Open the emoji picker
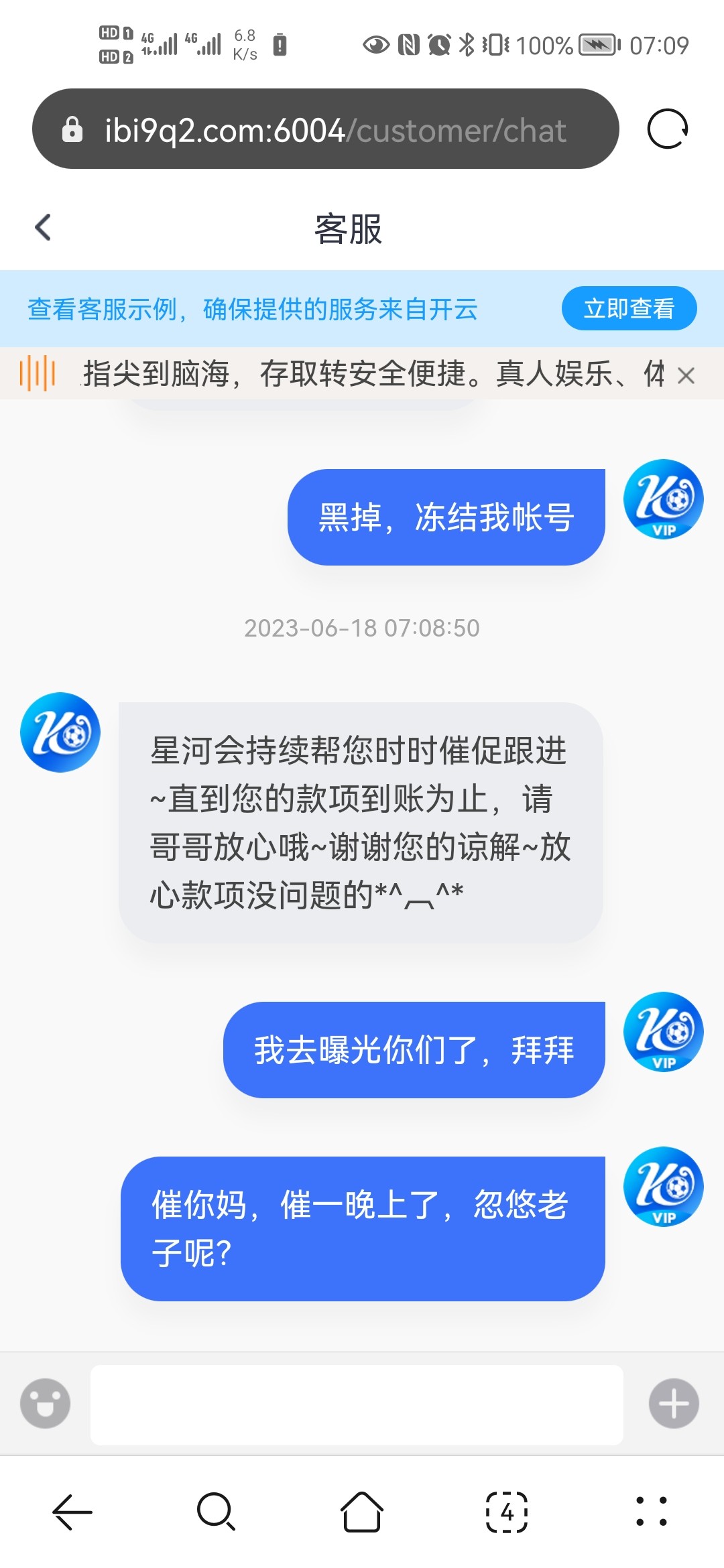 click(45, 1404)
